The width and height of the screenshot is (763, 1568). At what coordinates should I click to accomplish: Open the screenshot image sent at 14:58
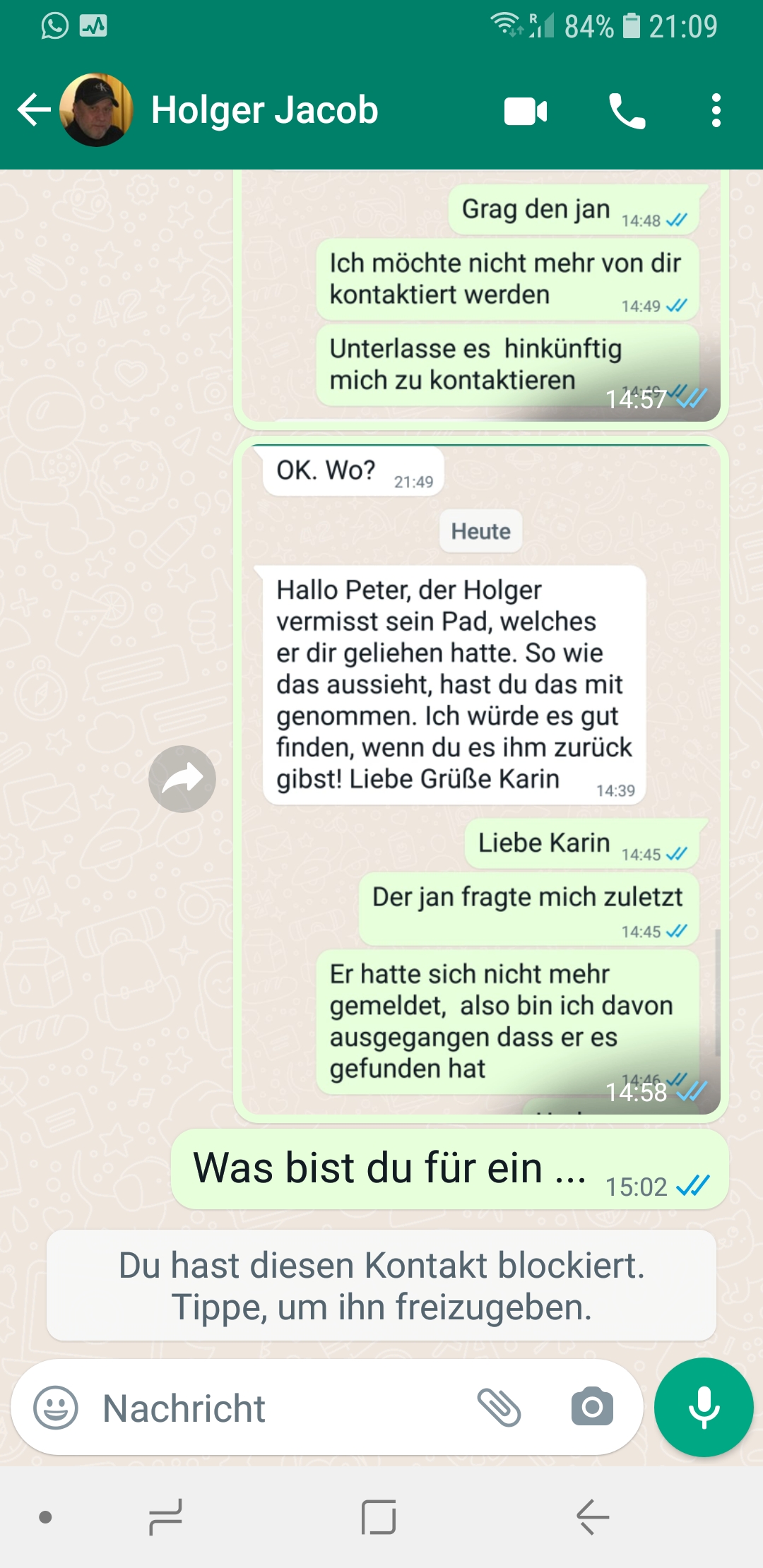480,777
